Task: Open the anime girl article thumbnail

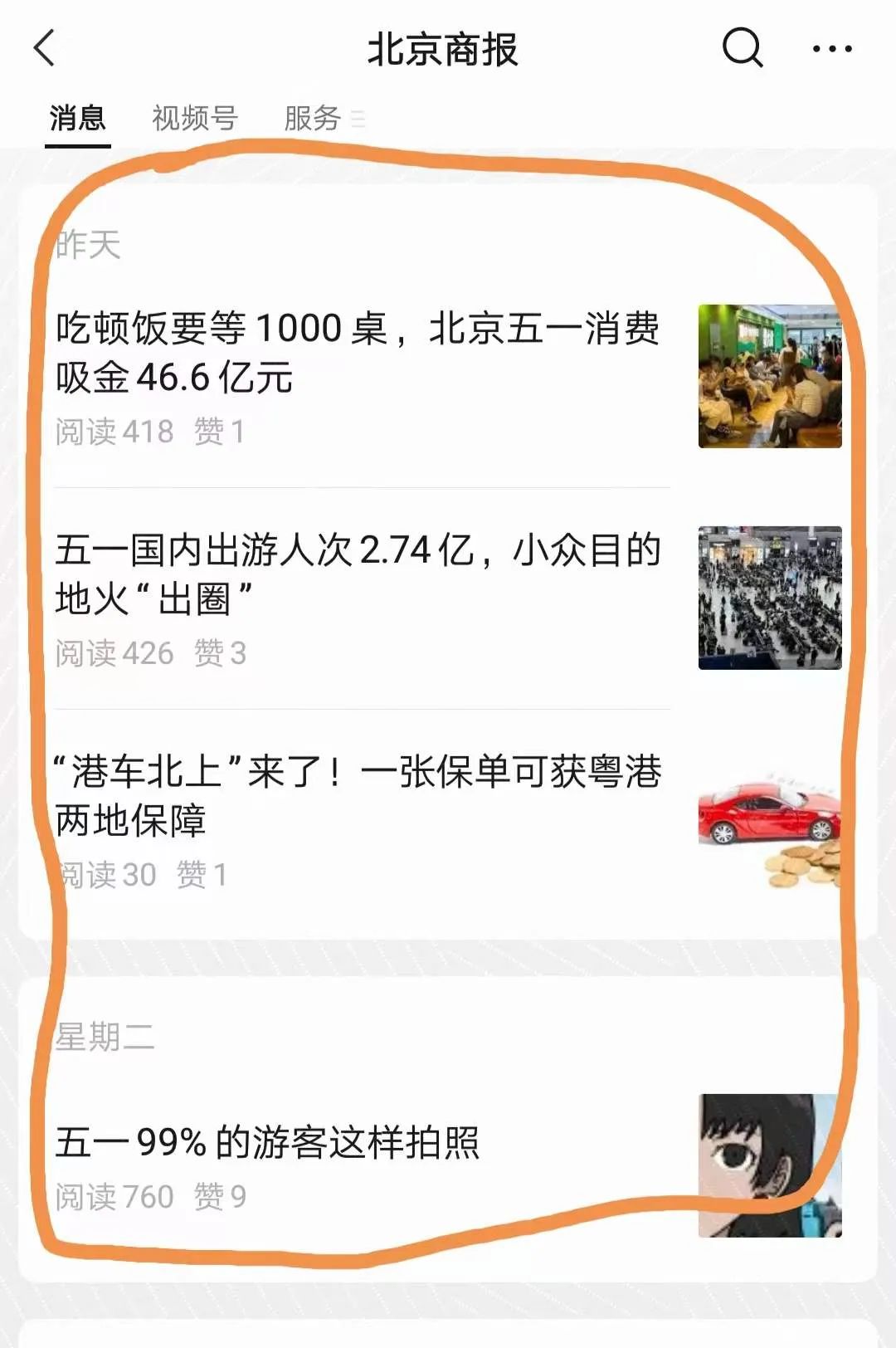Action: click(x=772, y=1154)
